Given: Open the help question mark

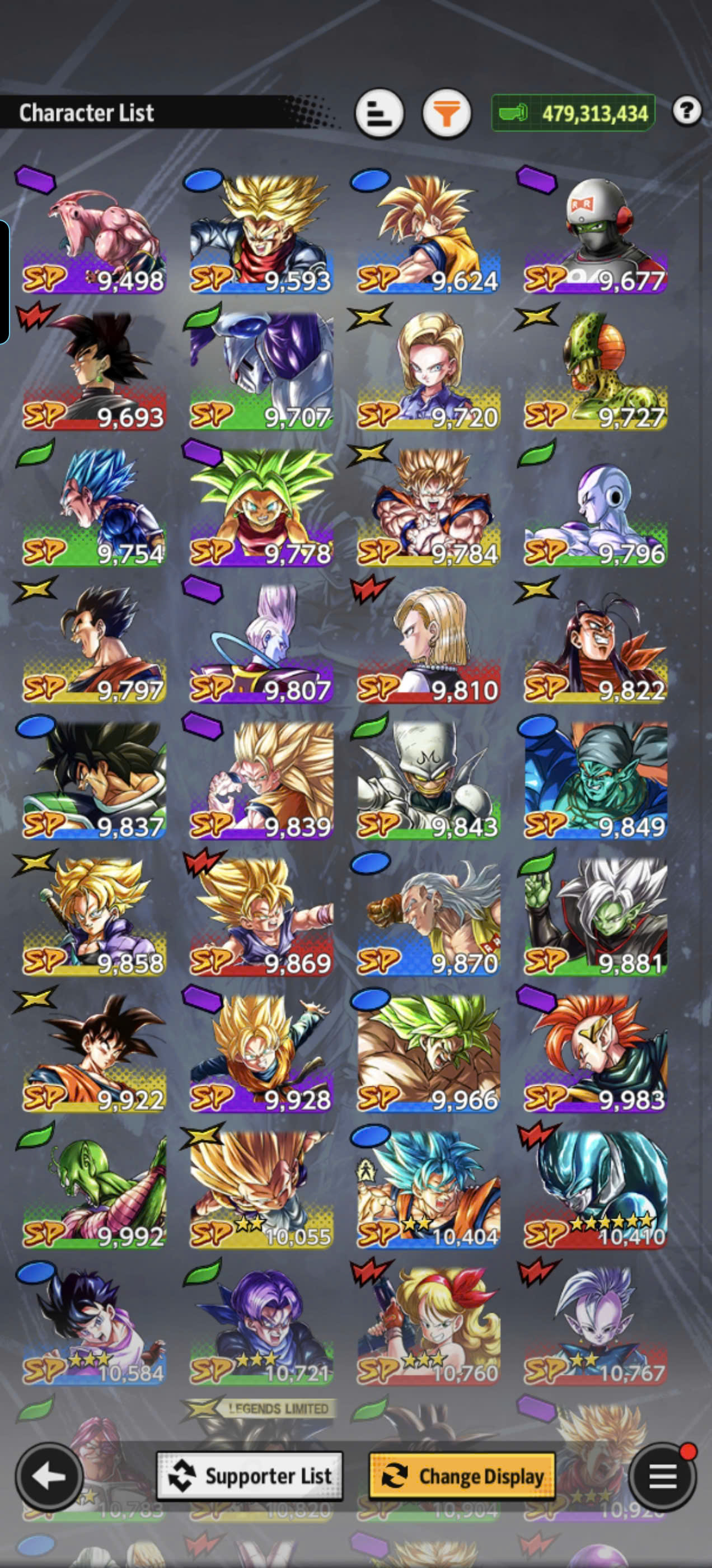Looking at the screenshot, I should click(x=687, y=111).
